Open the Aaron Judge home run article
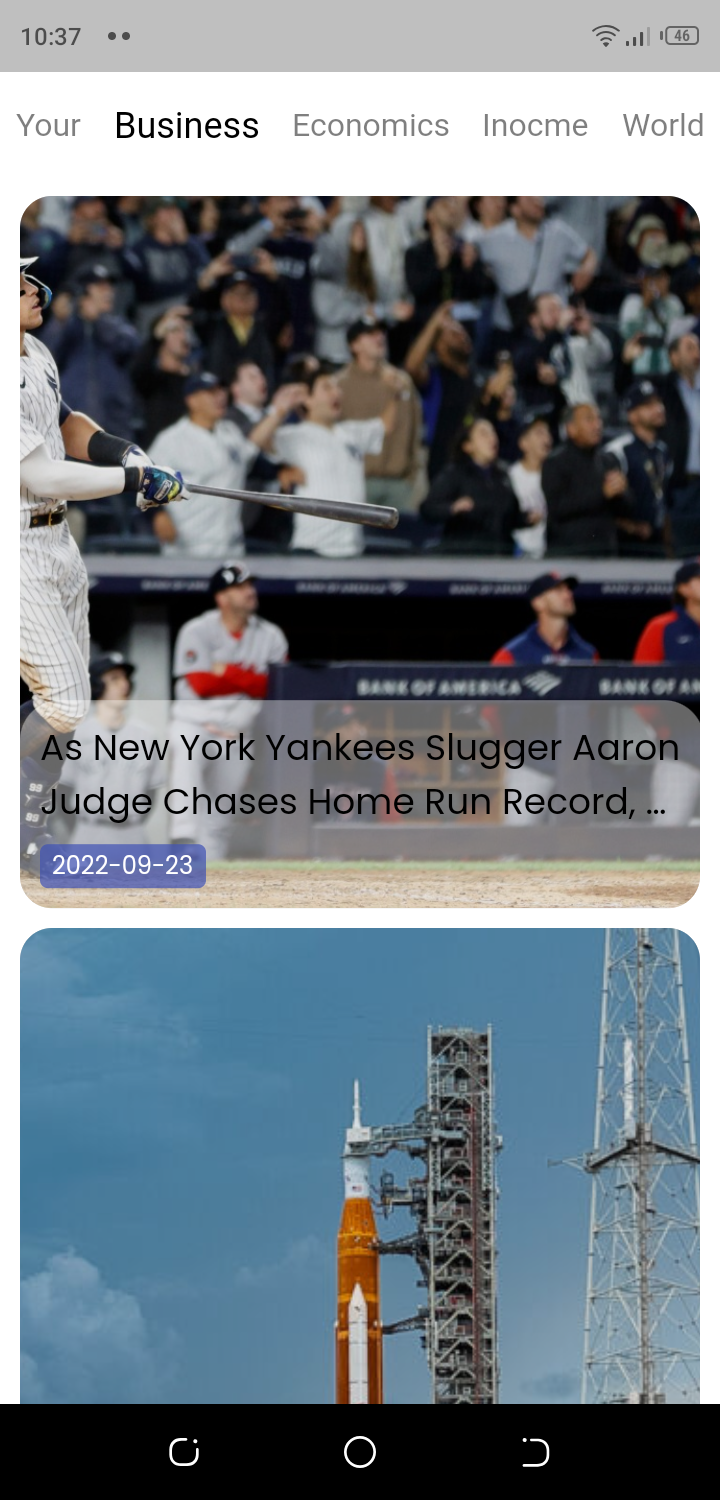 (360, 550)
